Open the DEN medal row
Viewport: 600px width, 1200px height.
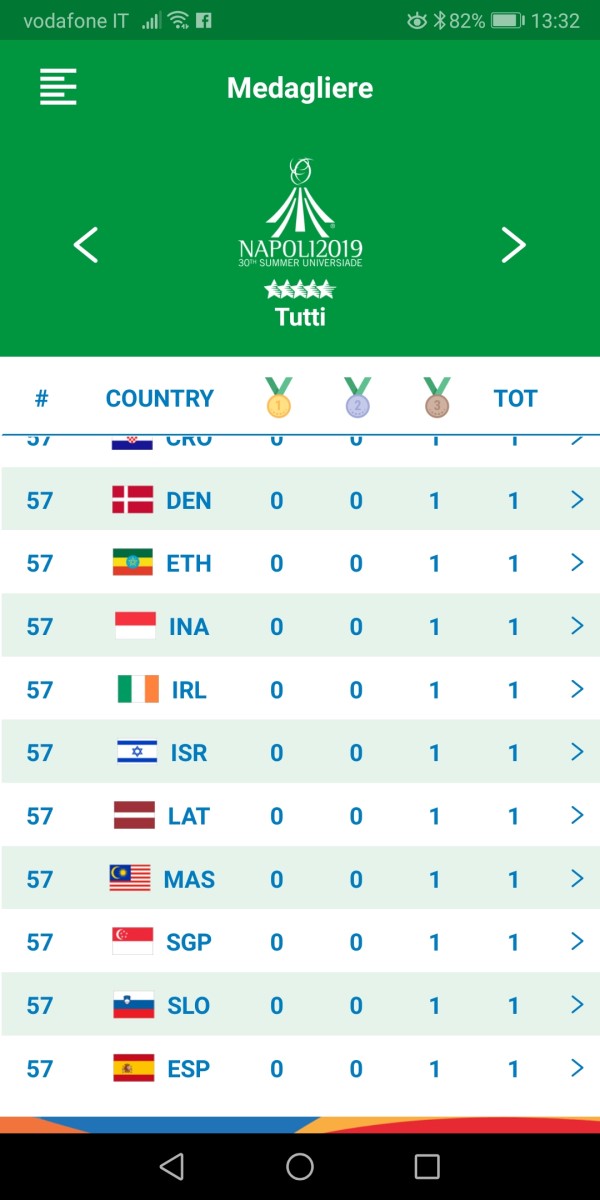pos(300,499)
